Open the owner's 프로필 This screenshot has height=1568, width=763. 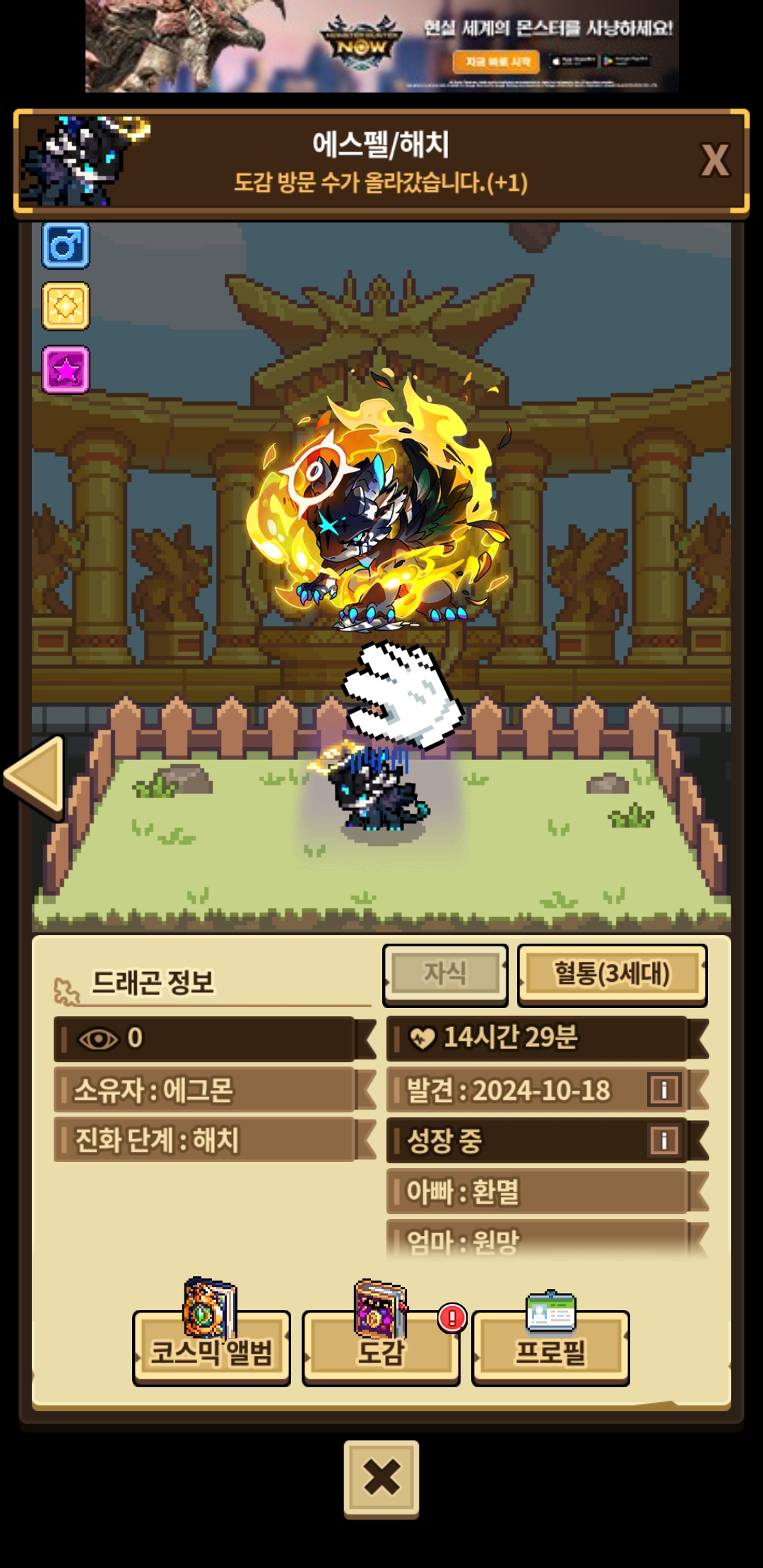(550, 1349)
